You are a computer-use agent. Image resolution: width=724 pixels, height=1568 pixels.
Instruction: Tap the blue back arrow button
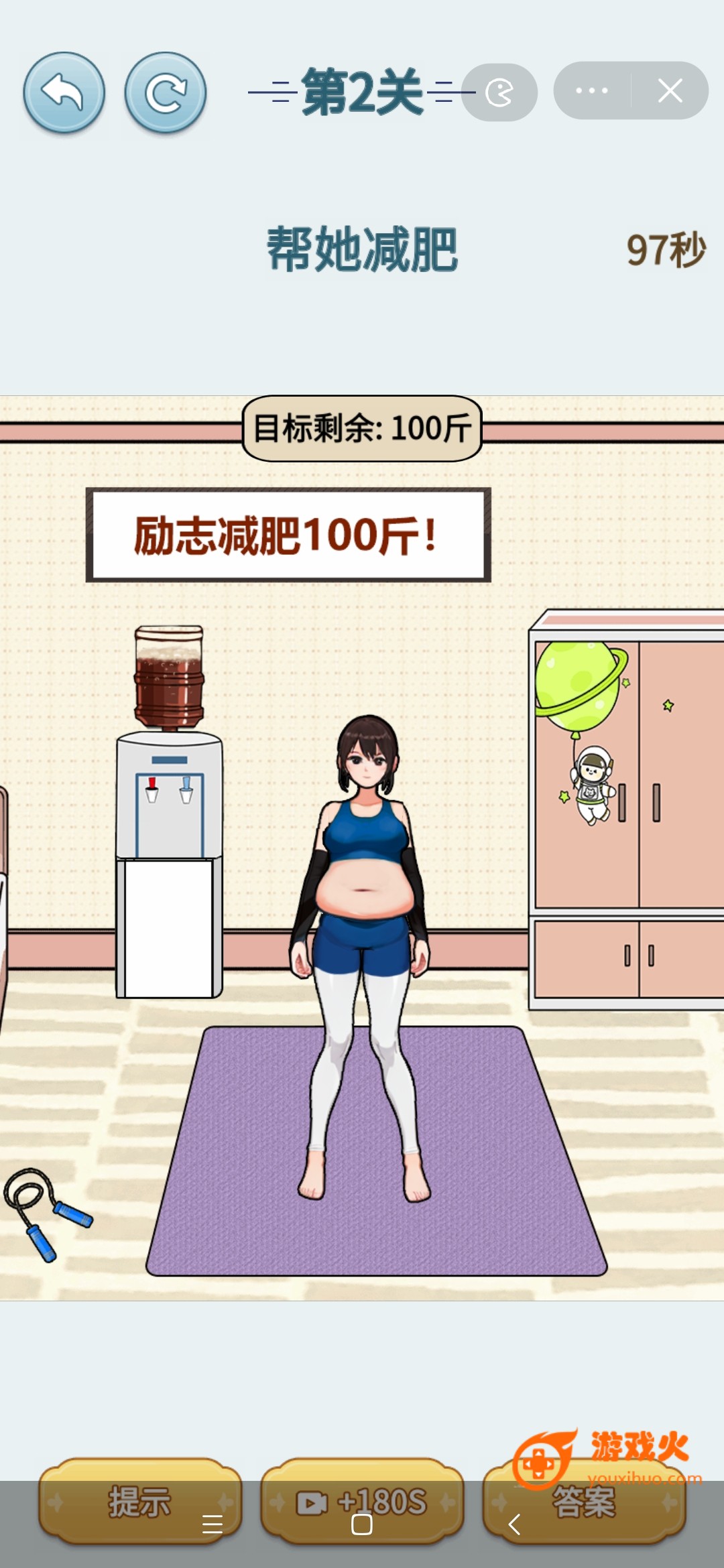[x=64, y=92]
